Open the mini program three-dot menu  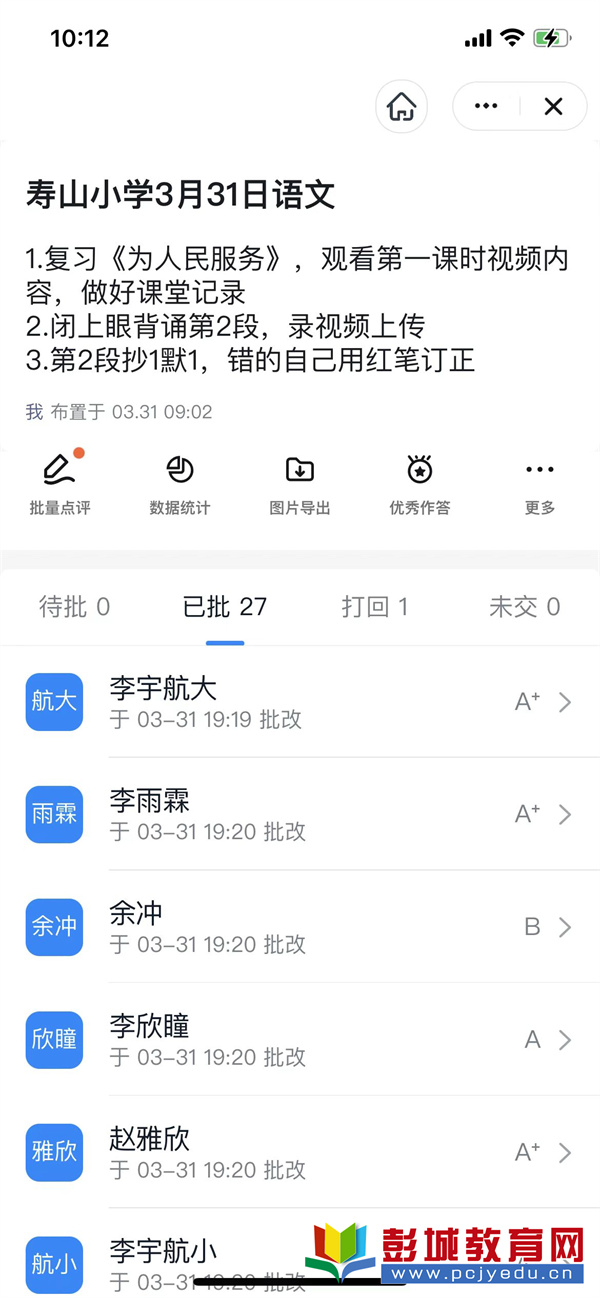point(486,106)
